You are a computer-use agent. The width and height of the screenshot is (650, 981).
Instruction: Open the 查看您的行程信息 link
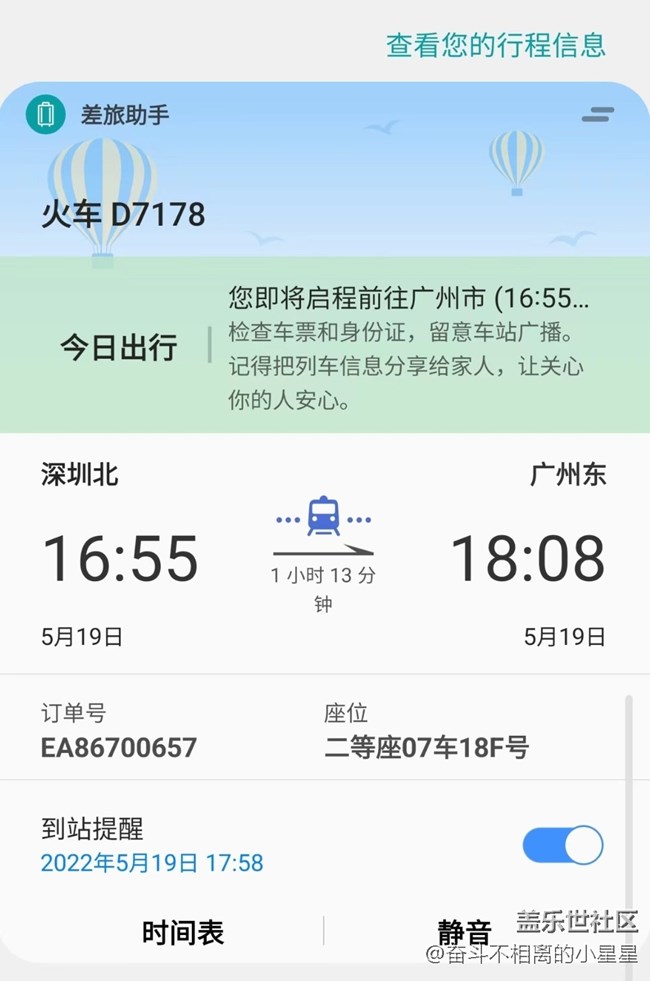click(496, 45)
